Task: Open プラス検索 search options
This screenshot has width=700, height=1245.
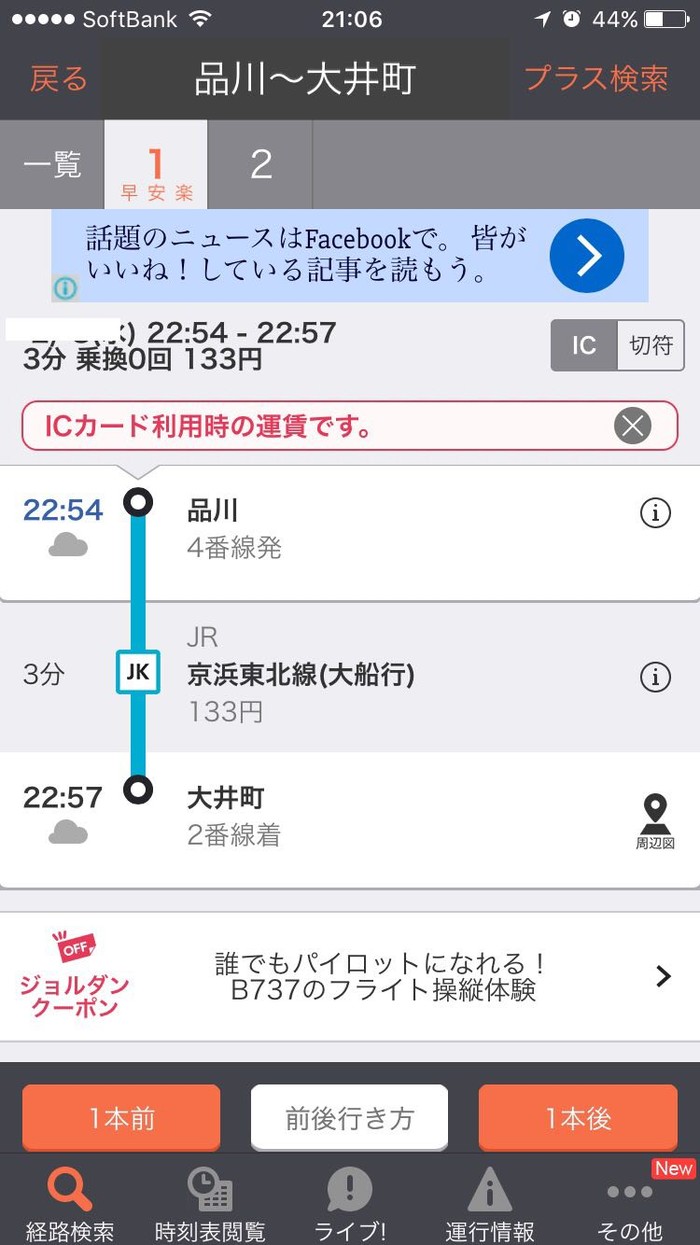Action: [596, 79]
